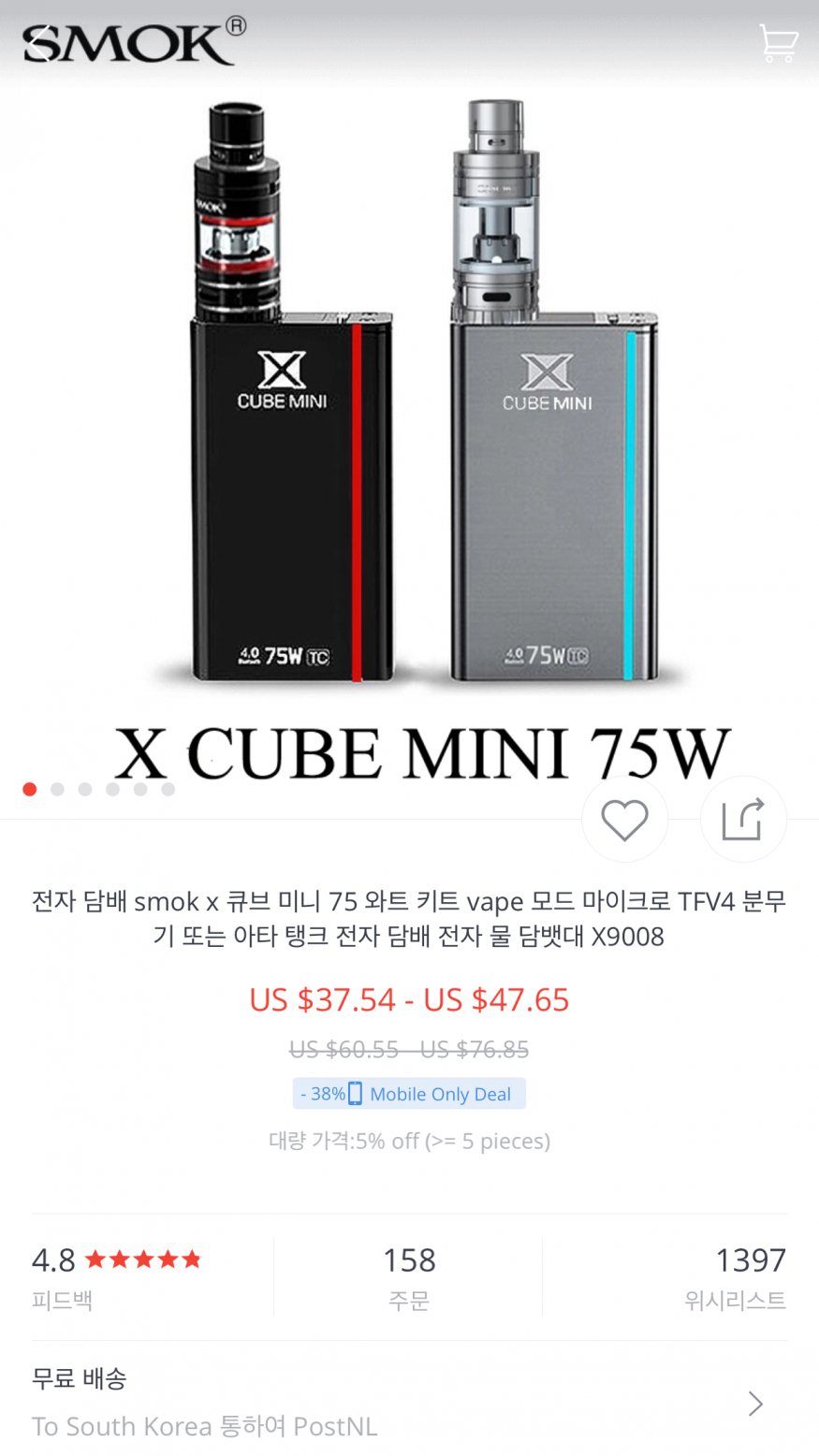Open the shopping cart
The width and height of the screenshot is (819, 1456).
(x=778, y=43)
